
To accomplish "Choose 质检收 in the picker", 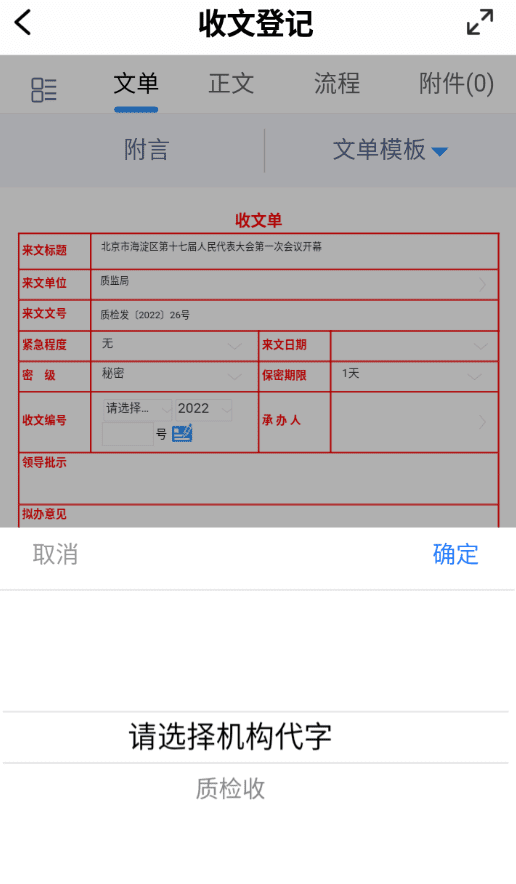I will click(x=230, y=788).
